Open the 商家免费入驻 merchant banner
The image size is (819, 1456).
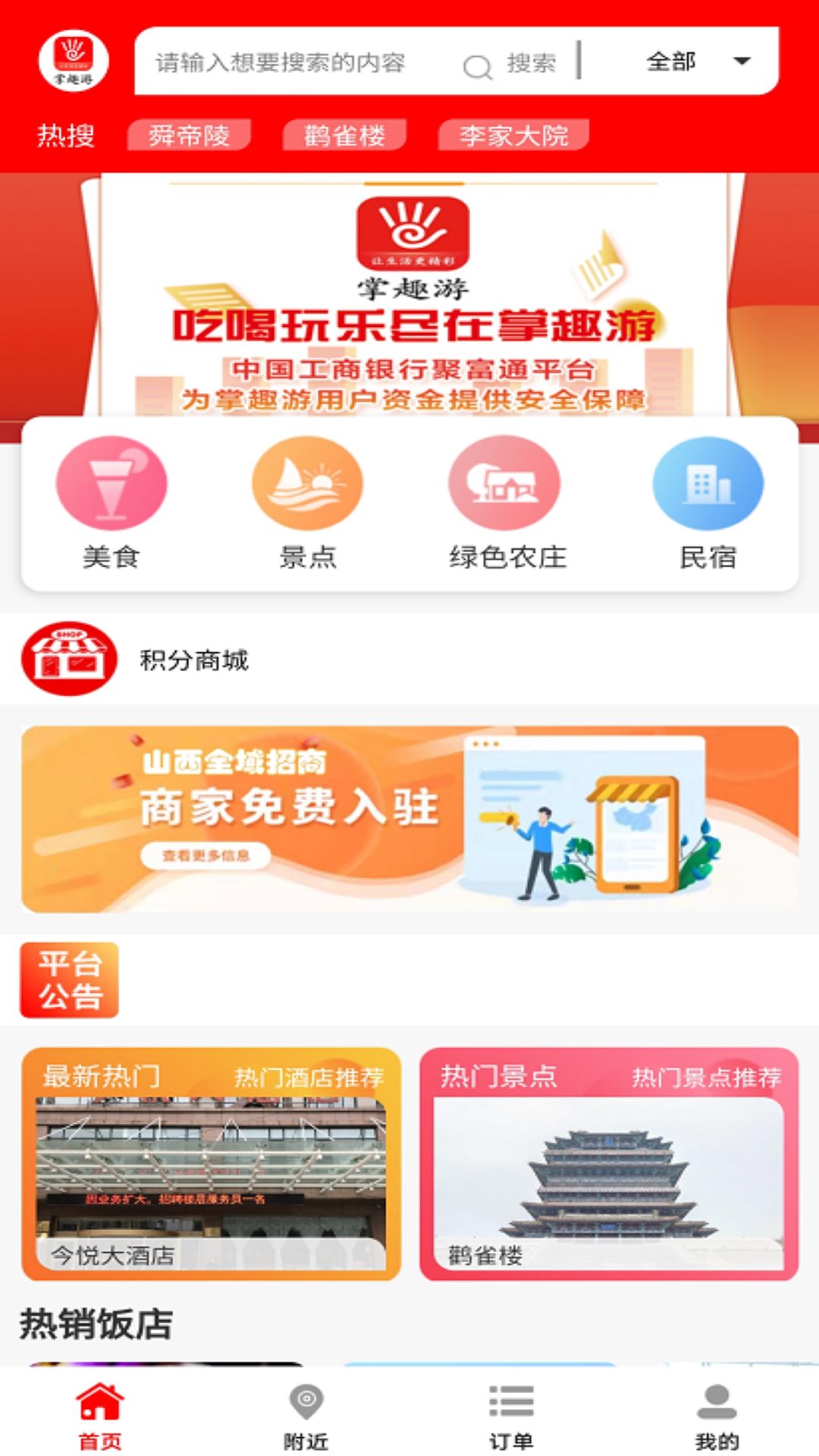[409, 819]
